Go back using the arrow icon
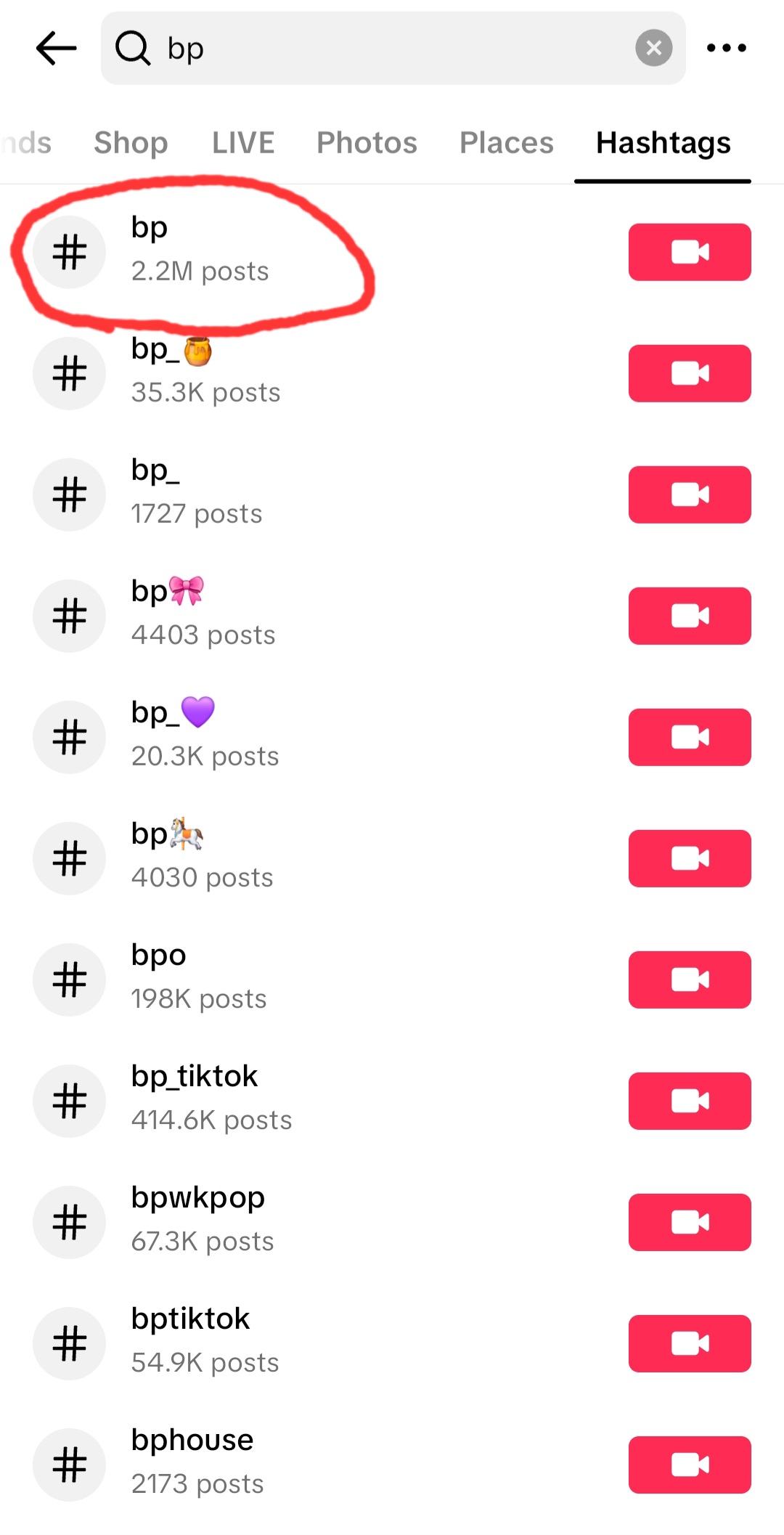This screenshot has width=784, height=1535. 57,48
